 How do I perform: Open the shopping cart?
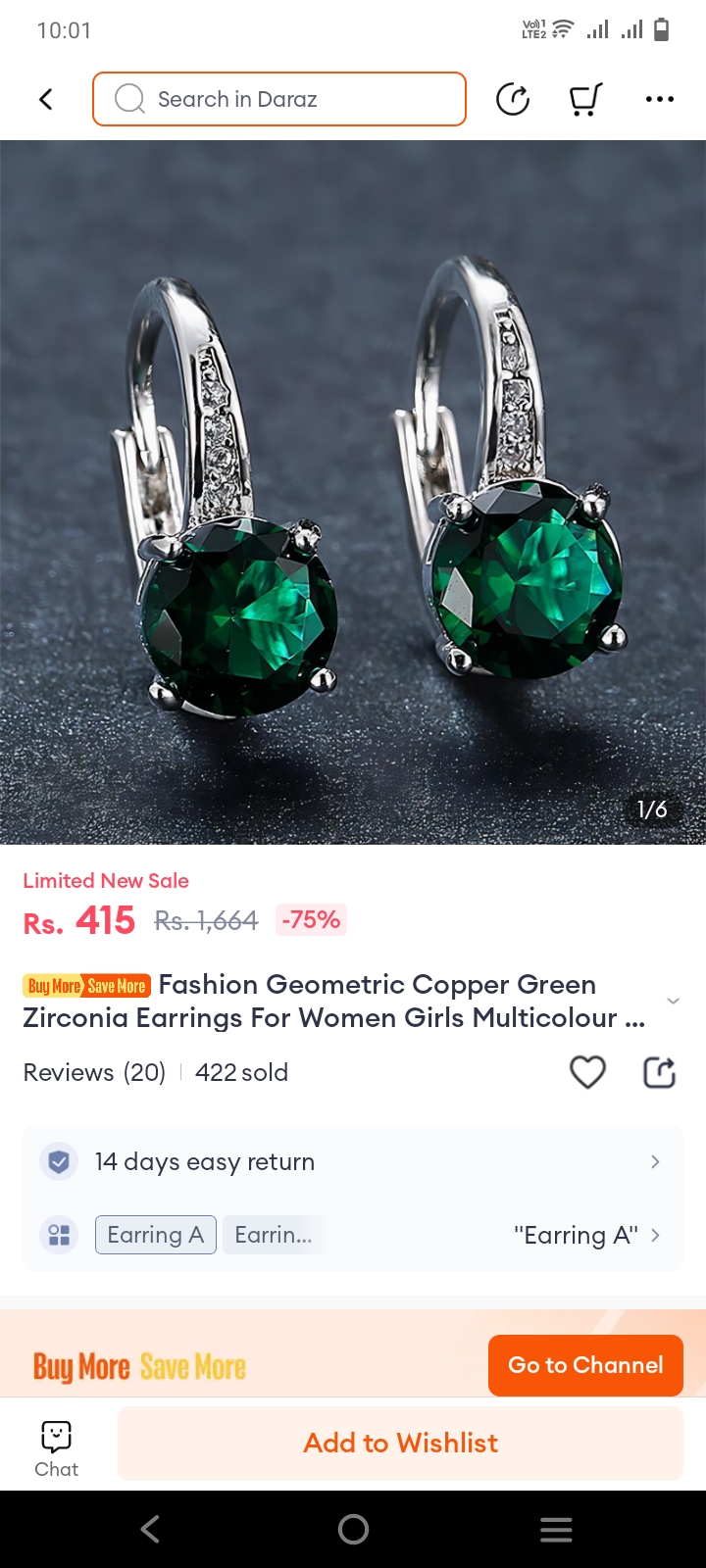(x=585, y=99)
